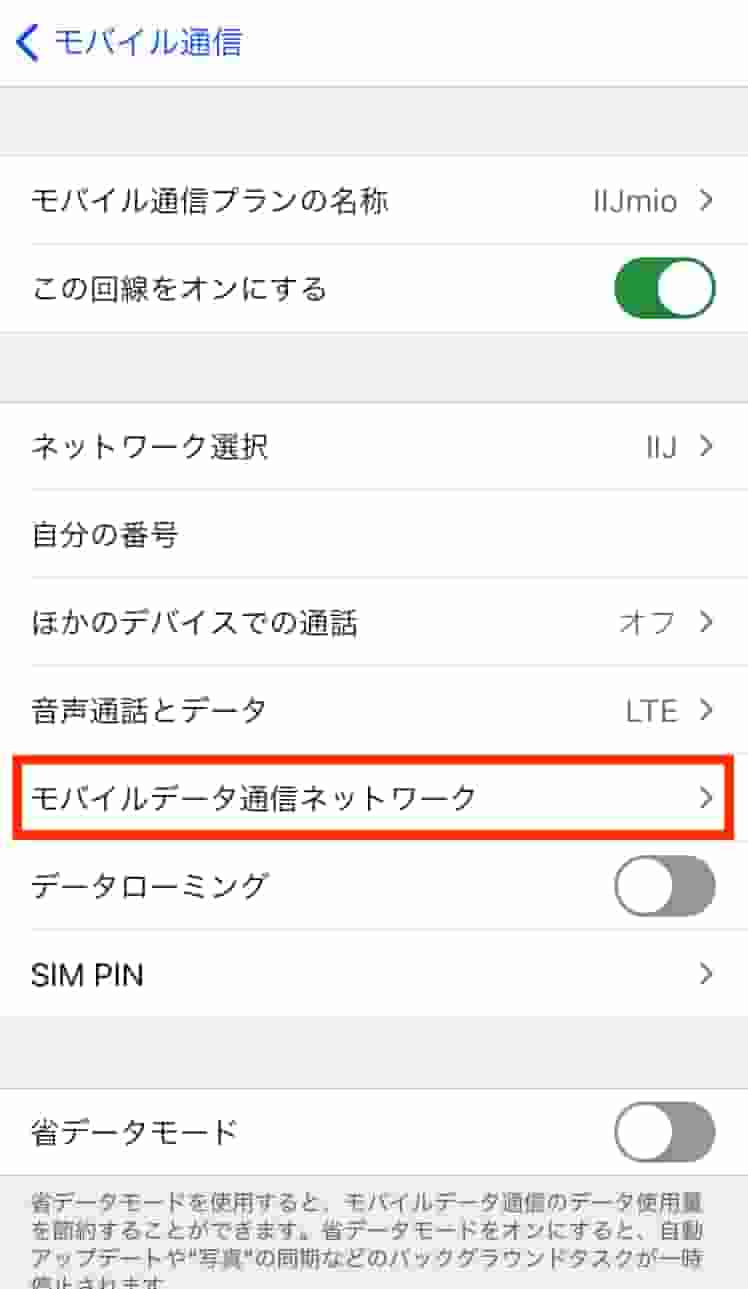Enable 省データモード
748x1289 pixels.
pyautogui.click(x=664, y=1131)
